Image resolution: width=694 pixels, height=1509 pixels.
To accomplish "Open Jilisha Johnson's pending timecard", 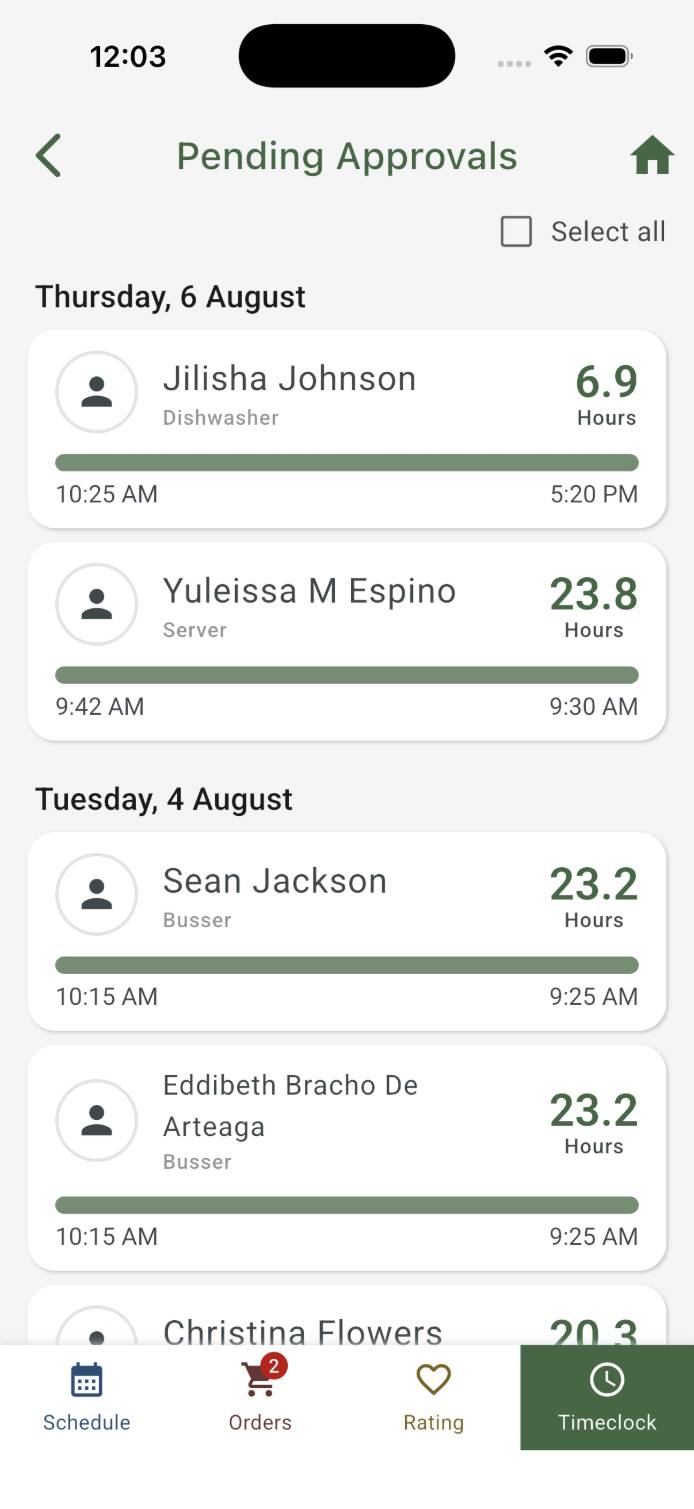I will pyautogui.click(x=347, y=429).
